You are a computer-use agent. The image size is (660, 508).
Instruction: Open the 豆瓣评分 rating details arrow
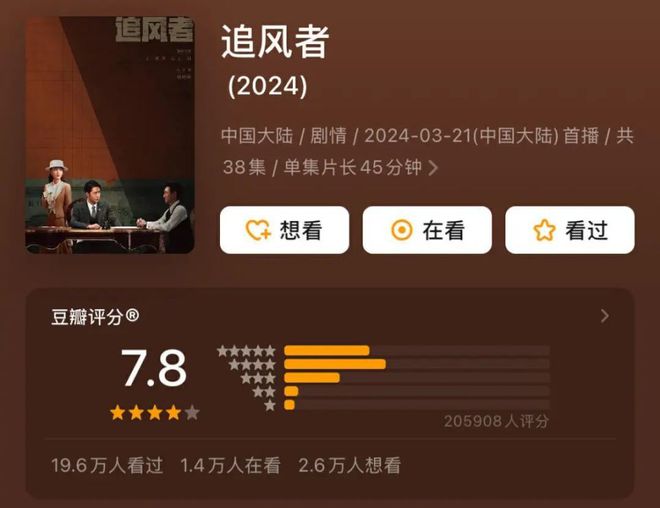point(604,316)
